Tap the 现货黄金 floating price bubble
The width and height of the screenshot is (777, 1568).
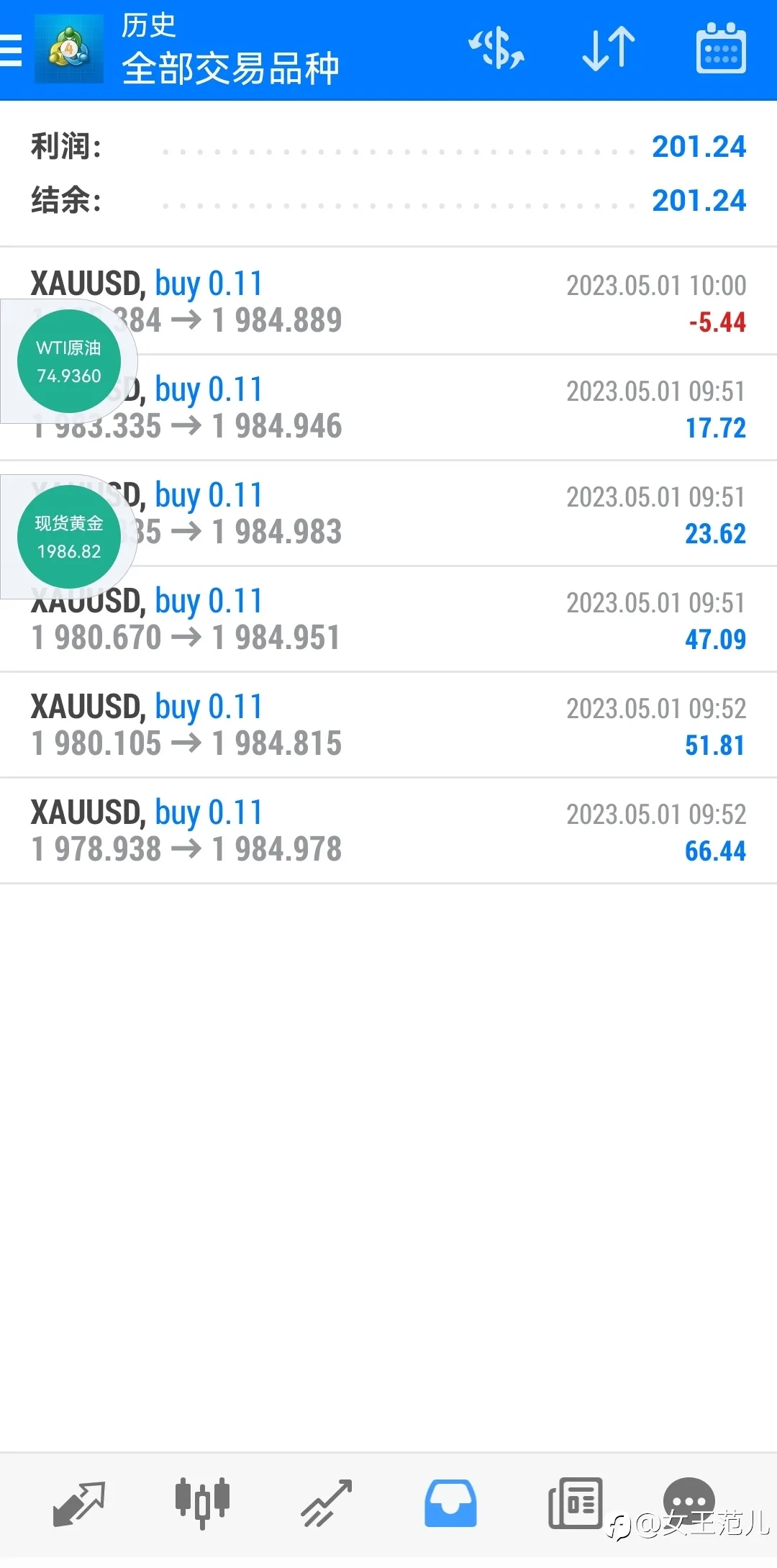pyautogui.click(x=69, y=537)
